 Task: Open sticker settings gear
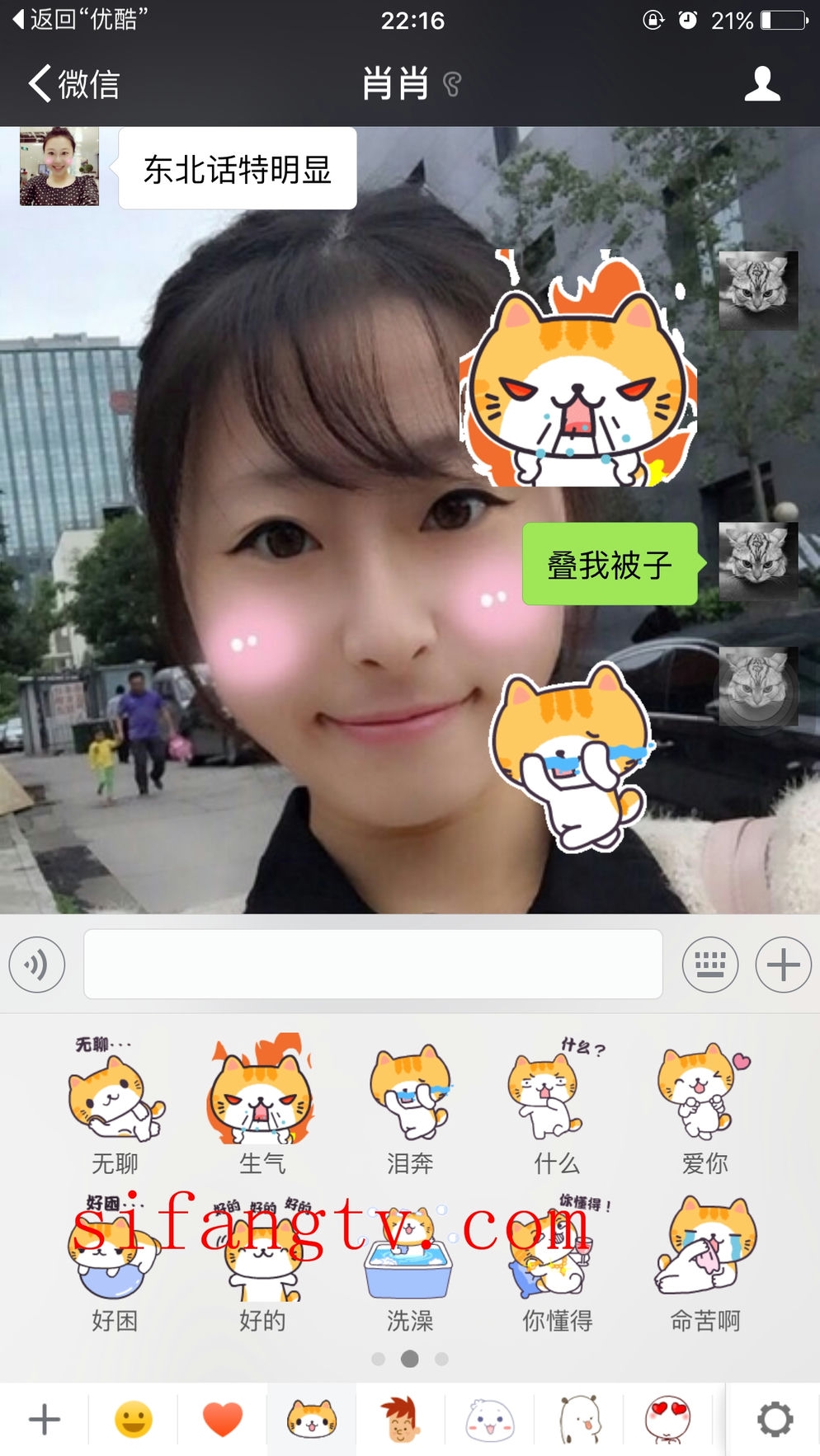coord(774,1420)
